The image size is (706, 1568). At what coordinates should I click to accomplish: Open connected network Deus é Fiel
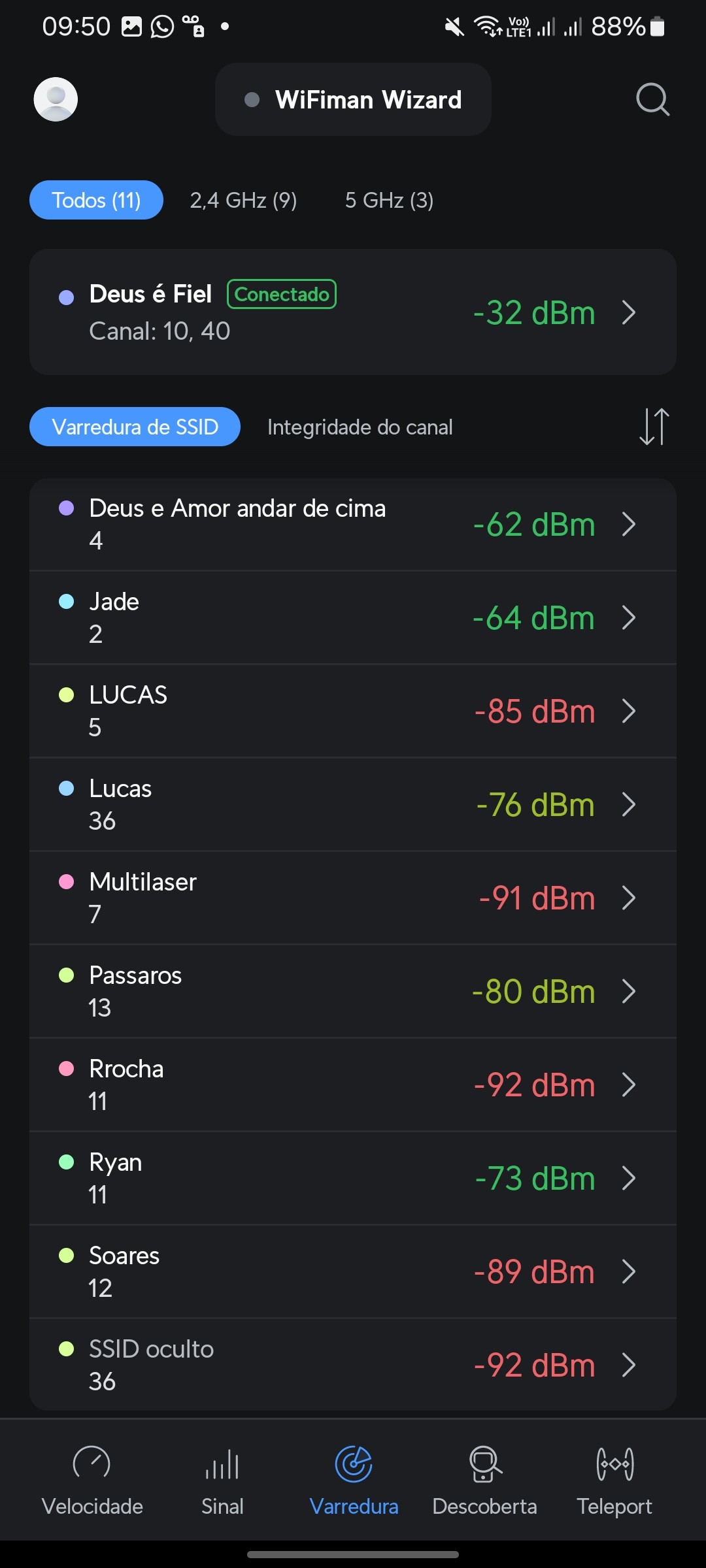pos(353,312)
